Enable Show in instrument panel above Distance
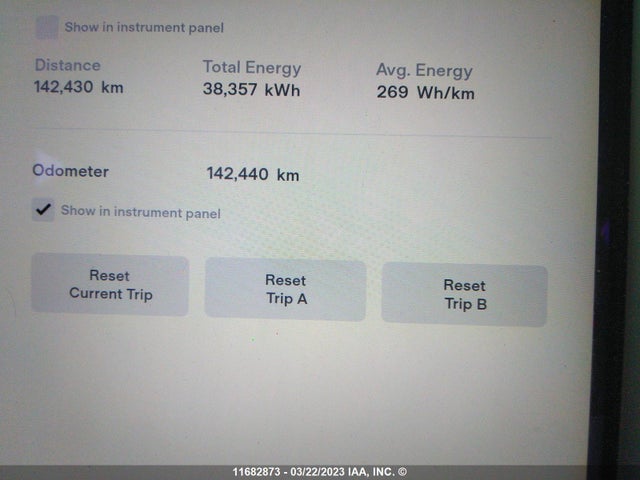640x480 pixels. pyautogui.click(x=47, y=27)
